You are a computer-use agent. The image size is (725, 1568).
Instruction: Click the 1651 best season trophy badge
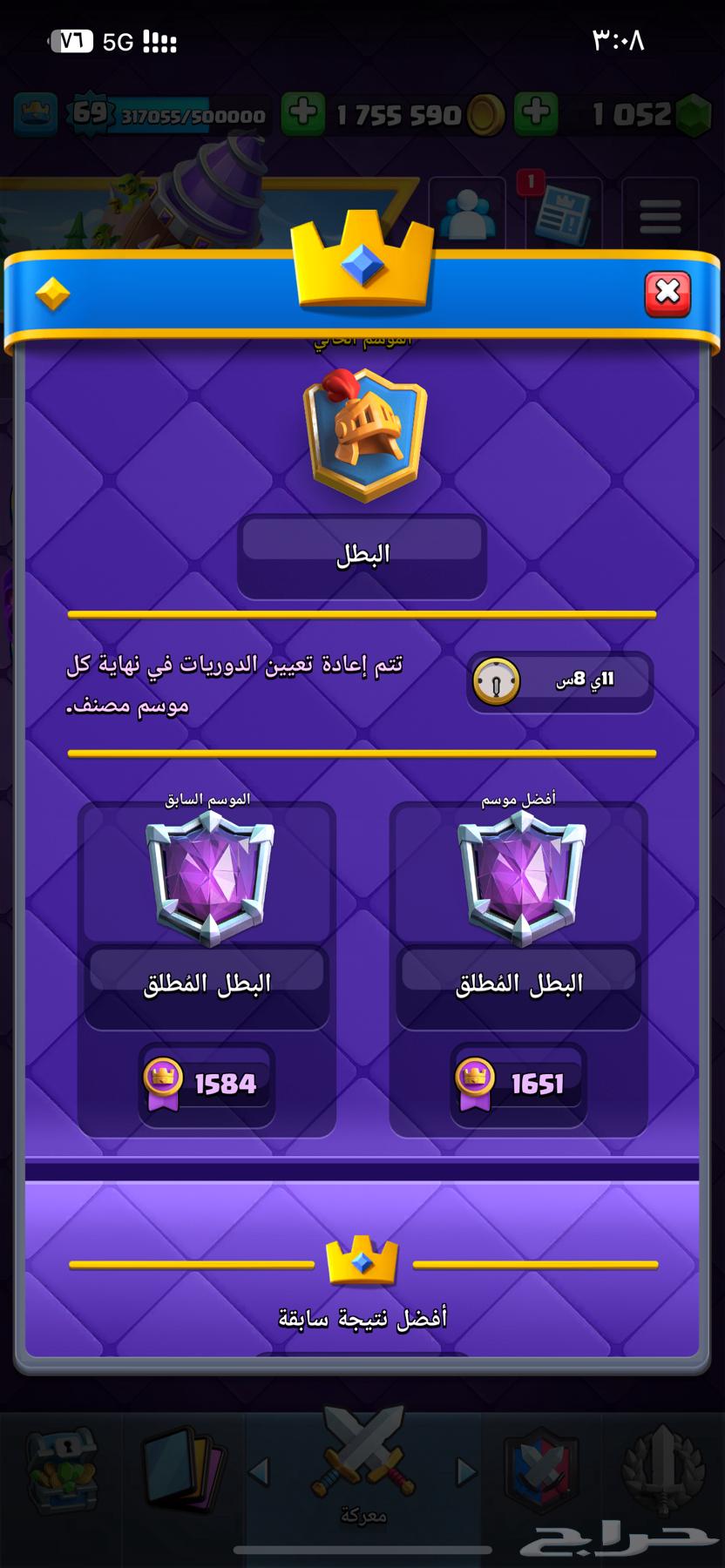point(517,1083)
